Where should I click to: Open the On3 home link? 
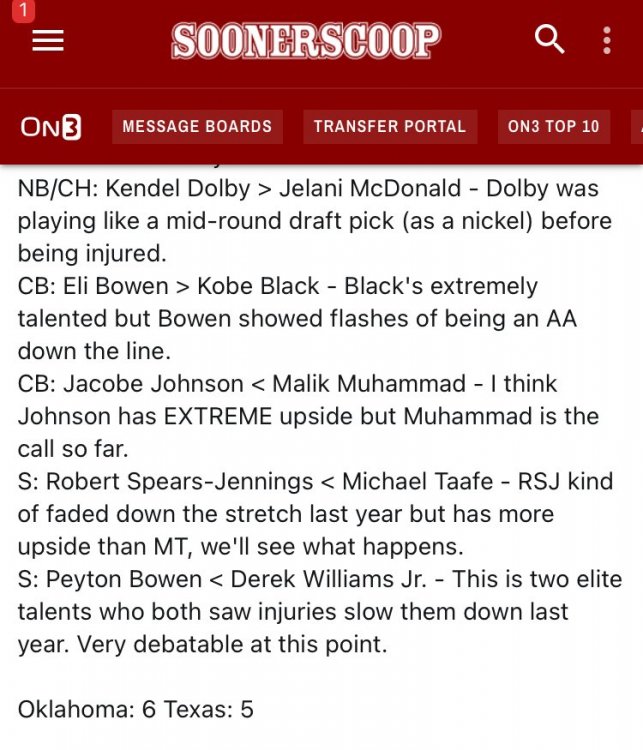[51, 127]
